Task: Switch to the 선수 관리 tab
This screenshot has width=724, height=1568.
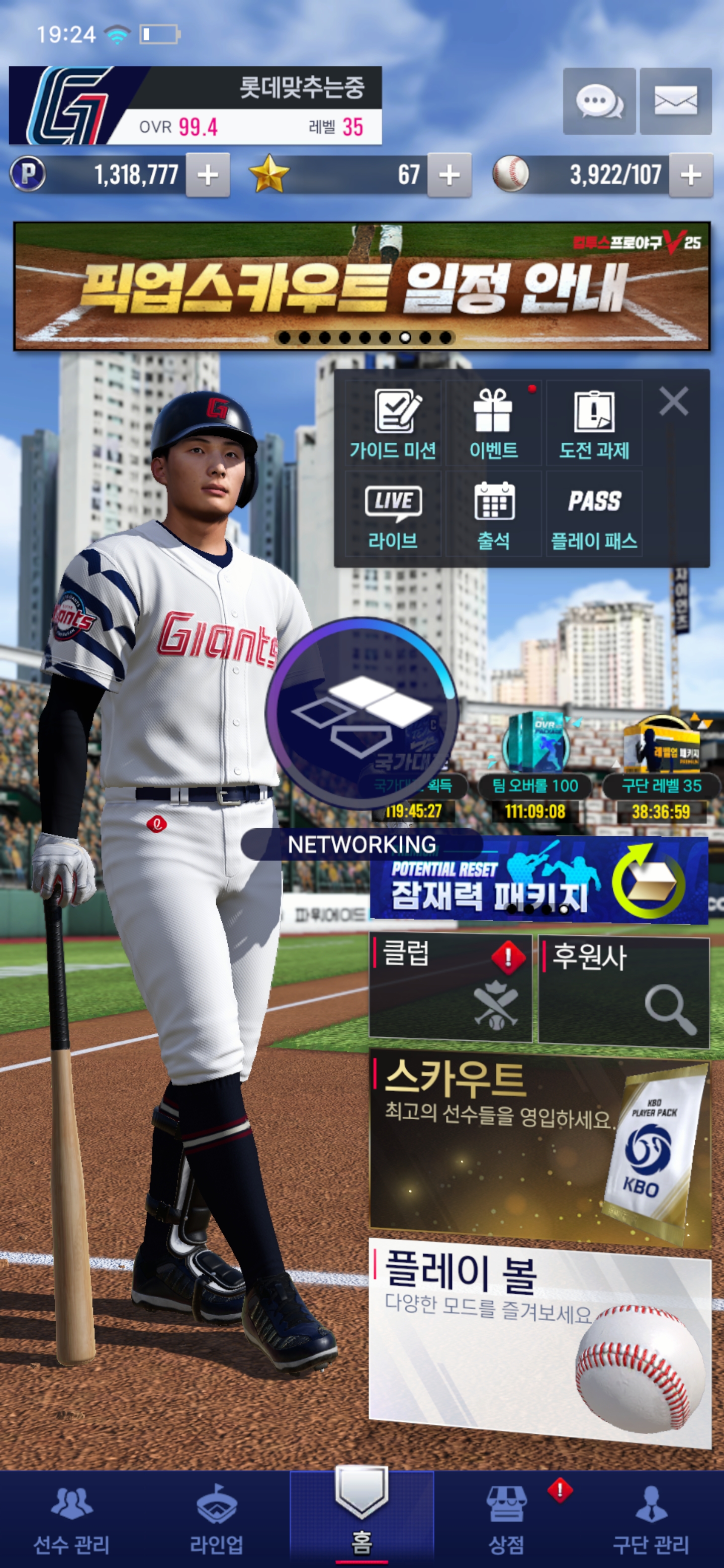Action: pyautogui.click(x=72, y=1519)
